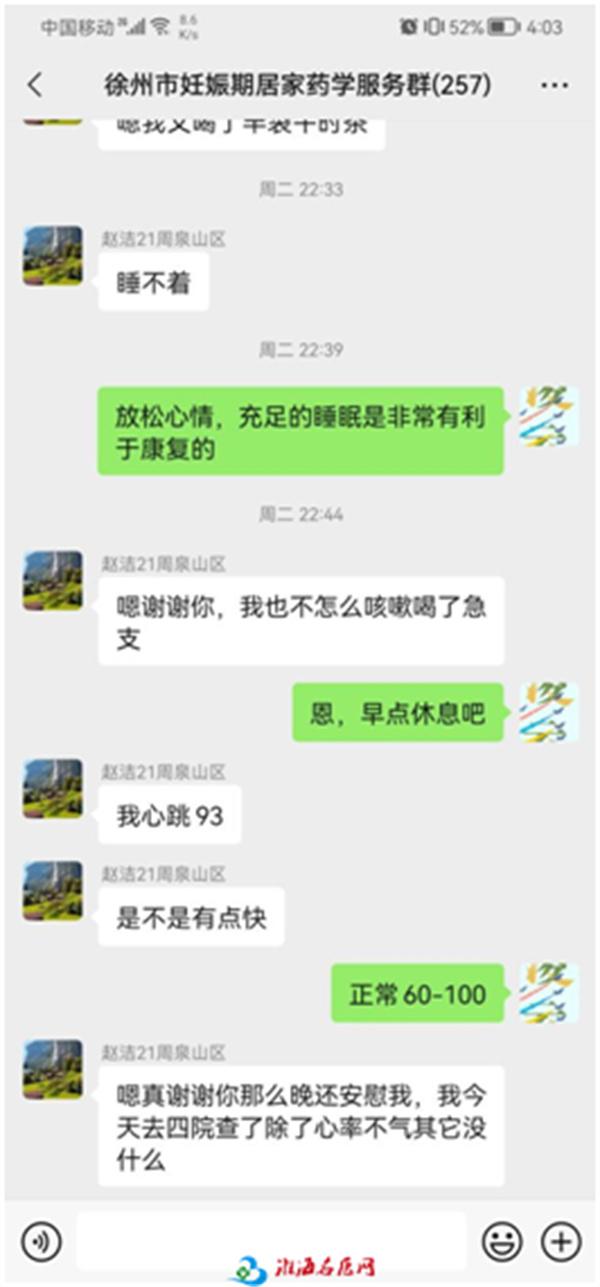
Task: Open the plus attachment menu
Action: [x=560, y=1241]
